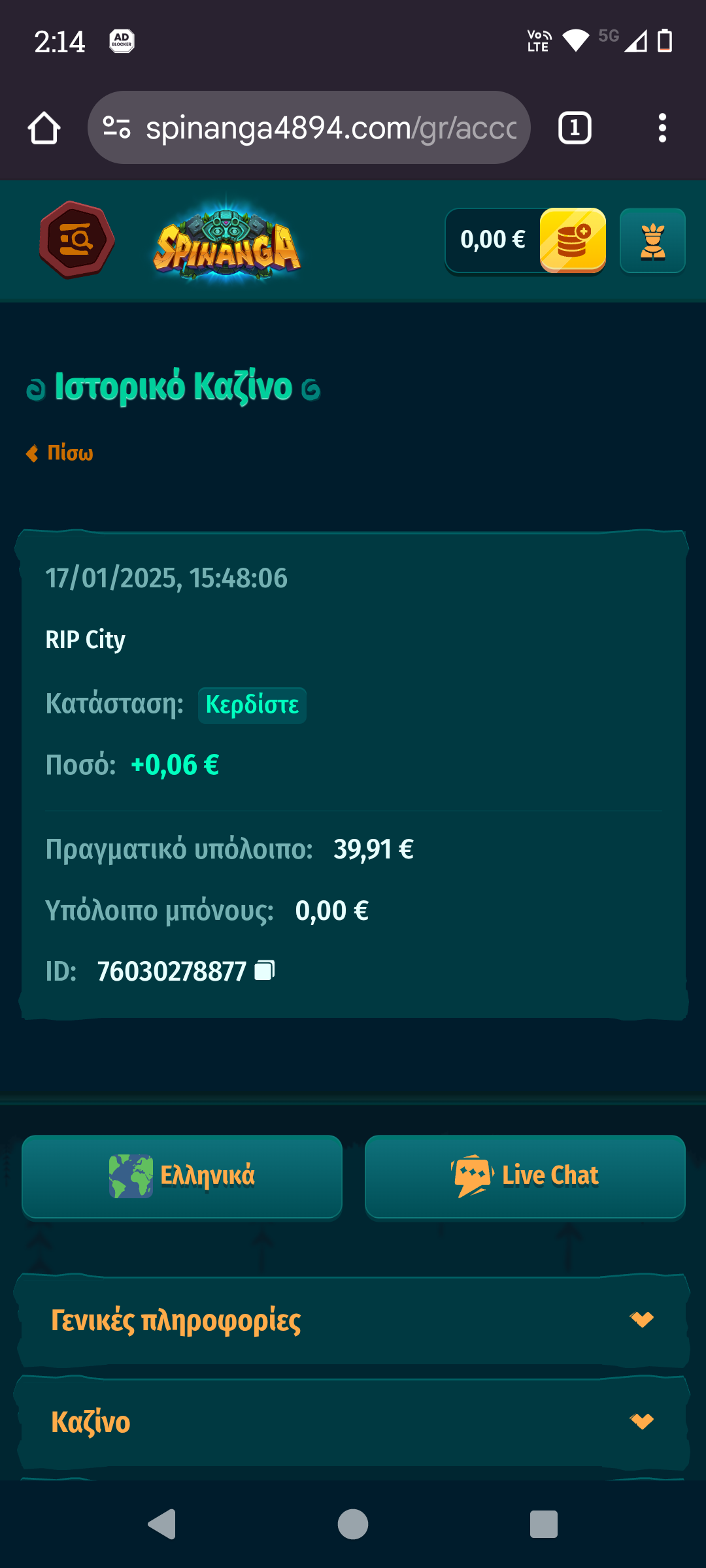Click the gold coins deposit icon
Image resolution: width=706 pixels, height=1568 pixels.
[x=571, y=240]
